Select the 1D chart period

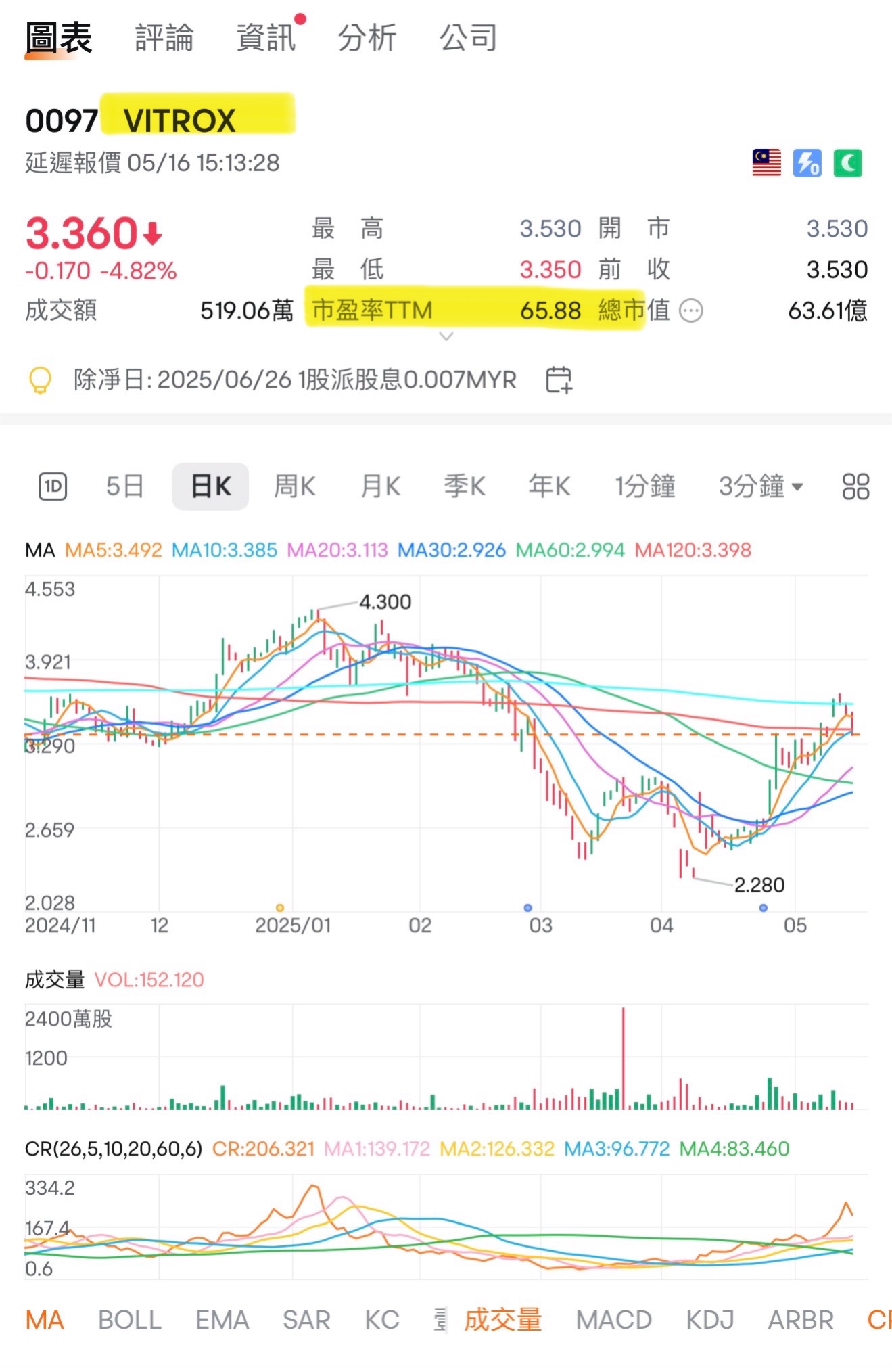pos(53,486)
